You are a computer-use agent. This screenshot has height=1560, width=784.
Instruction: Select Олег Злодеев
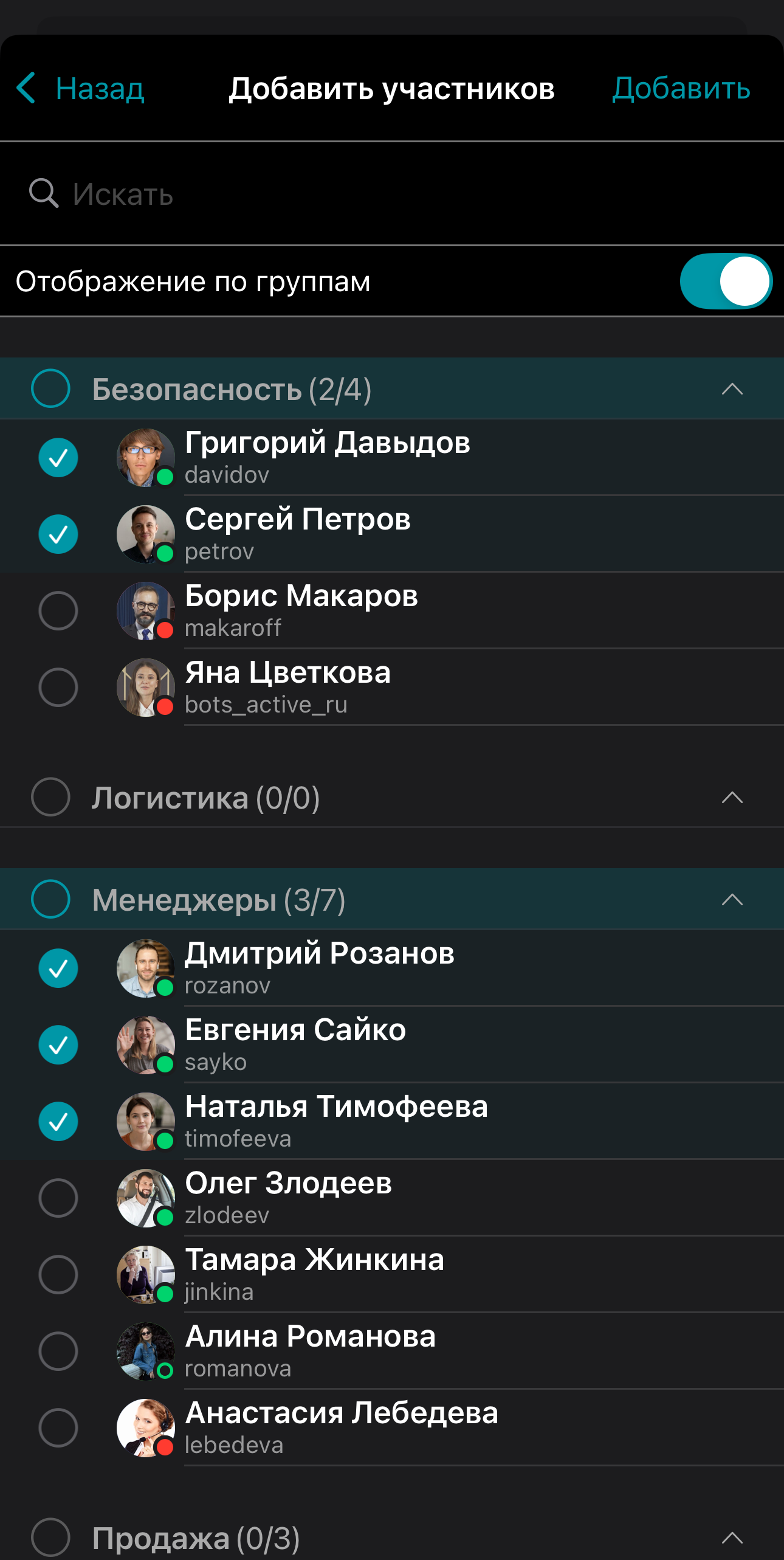(x=58, y=1198)
